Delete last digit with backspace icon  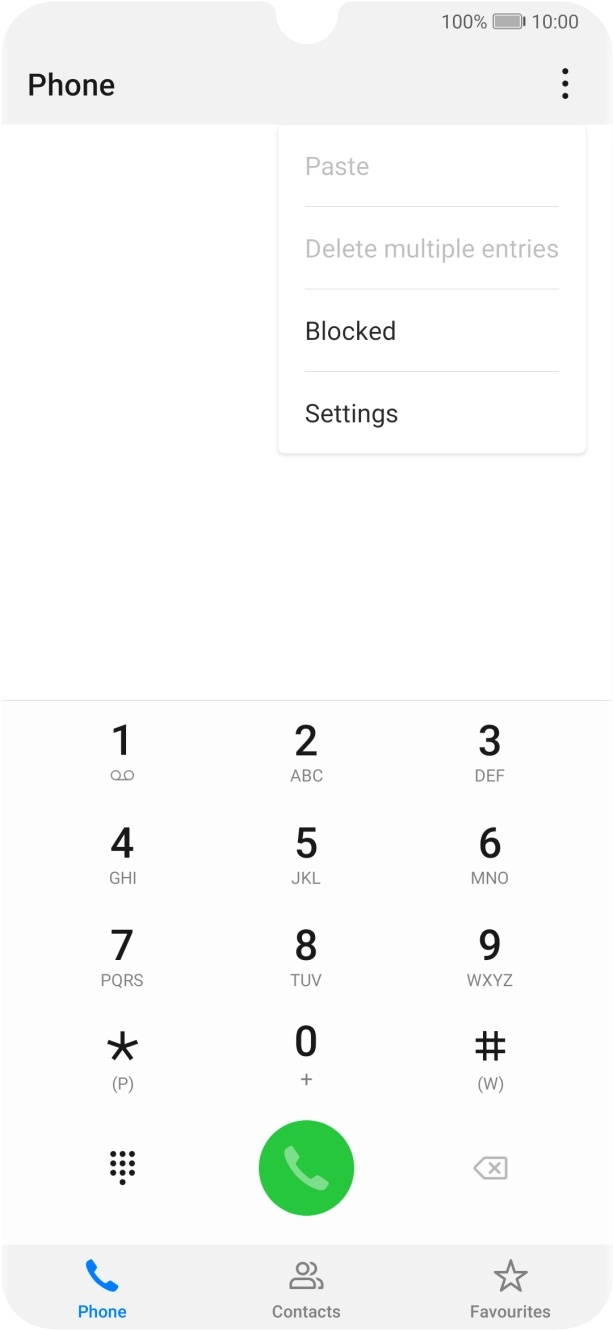tap(490, 1167)
